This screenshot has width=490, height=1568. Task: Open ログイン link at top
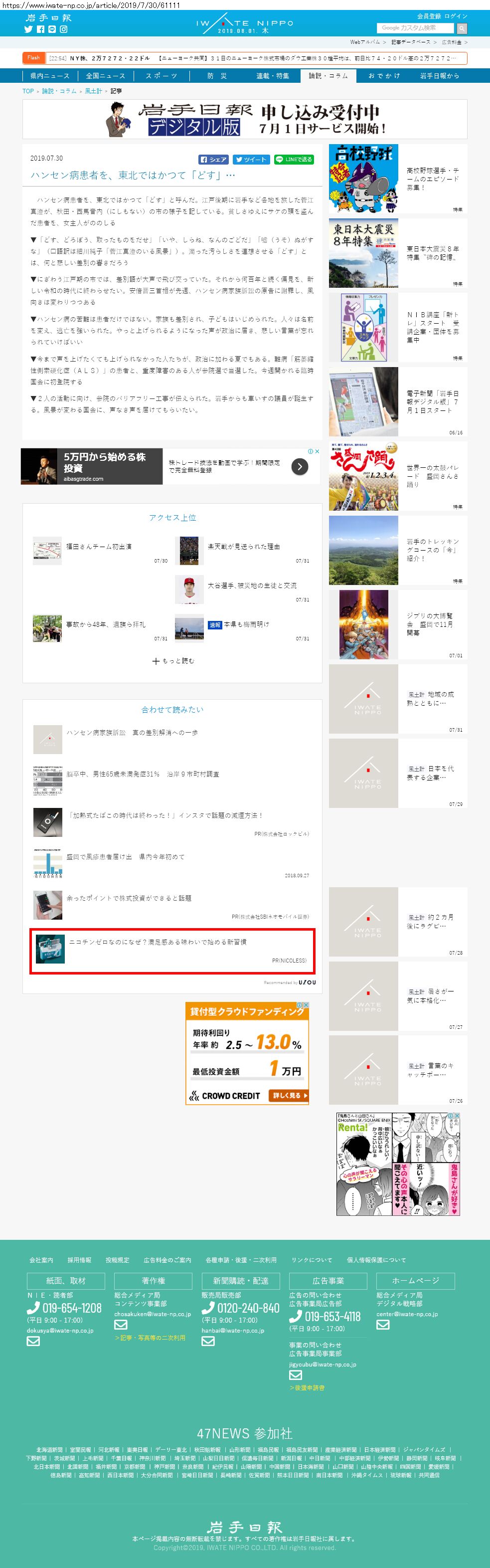click(456, 16)
